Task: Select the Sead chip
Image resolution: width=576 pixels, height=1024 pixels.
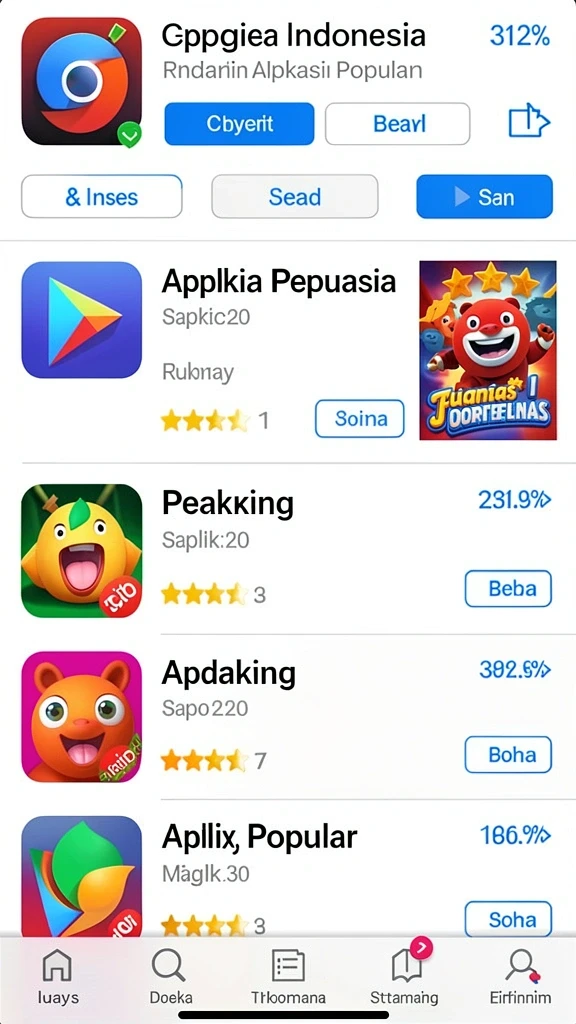Action: click(295, 197)
